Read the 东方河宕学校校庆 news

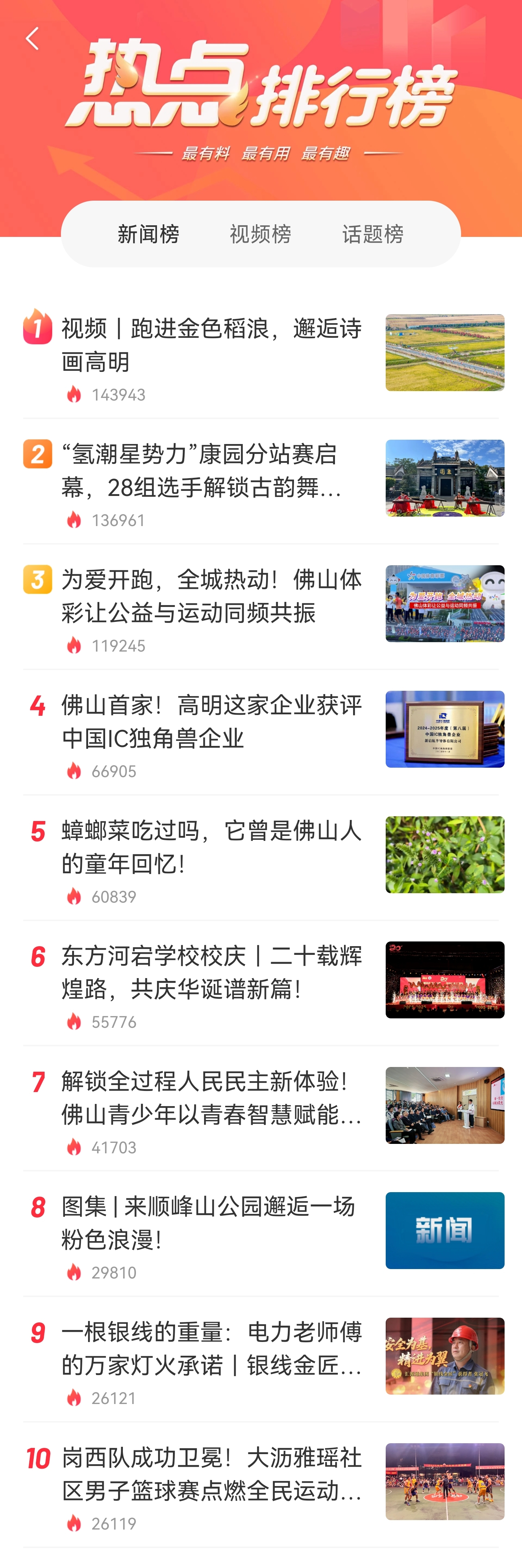click(212, 972)
